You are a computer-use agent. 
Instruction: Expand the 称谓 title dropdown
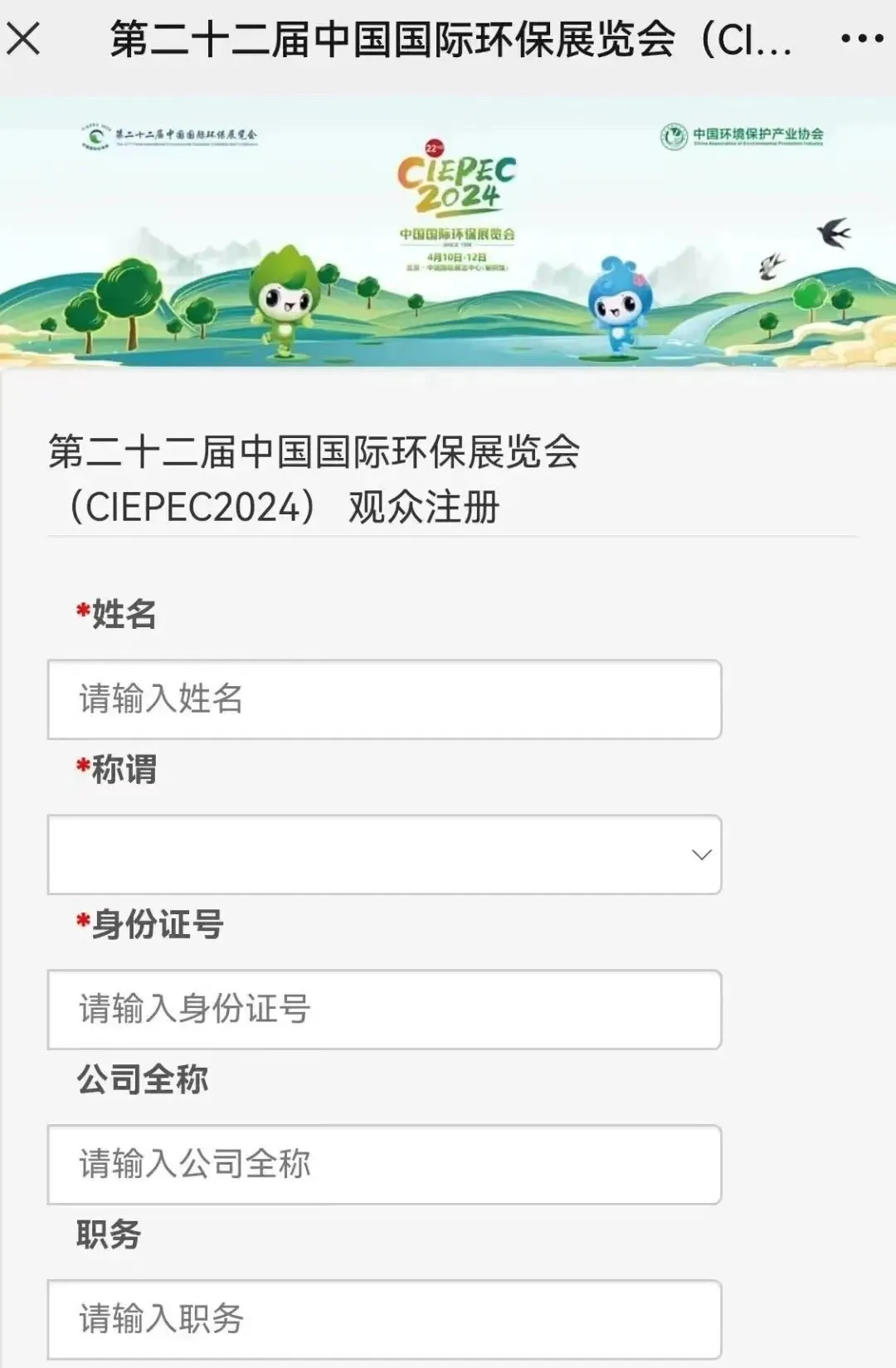tap(384, 854)
